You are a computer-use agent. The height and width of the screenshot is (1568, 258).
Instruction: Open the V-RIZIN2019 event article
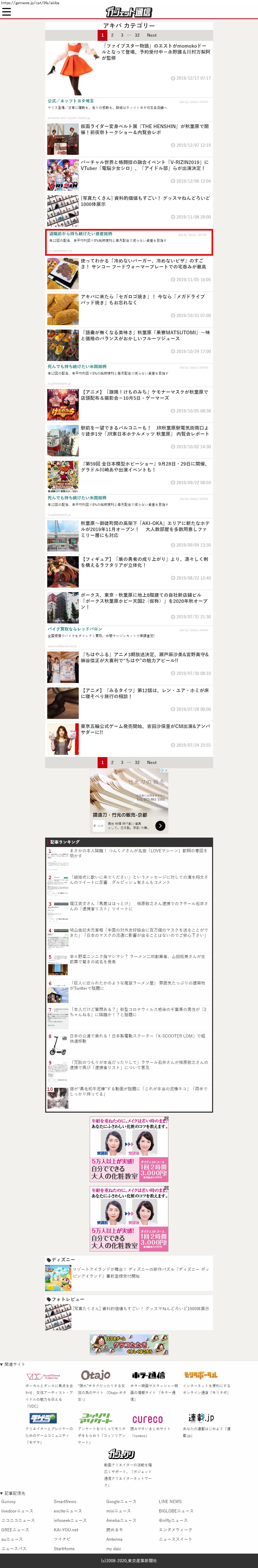(145, 165)
